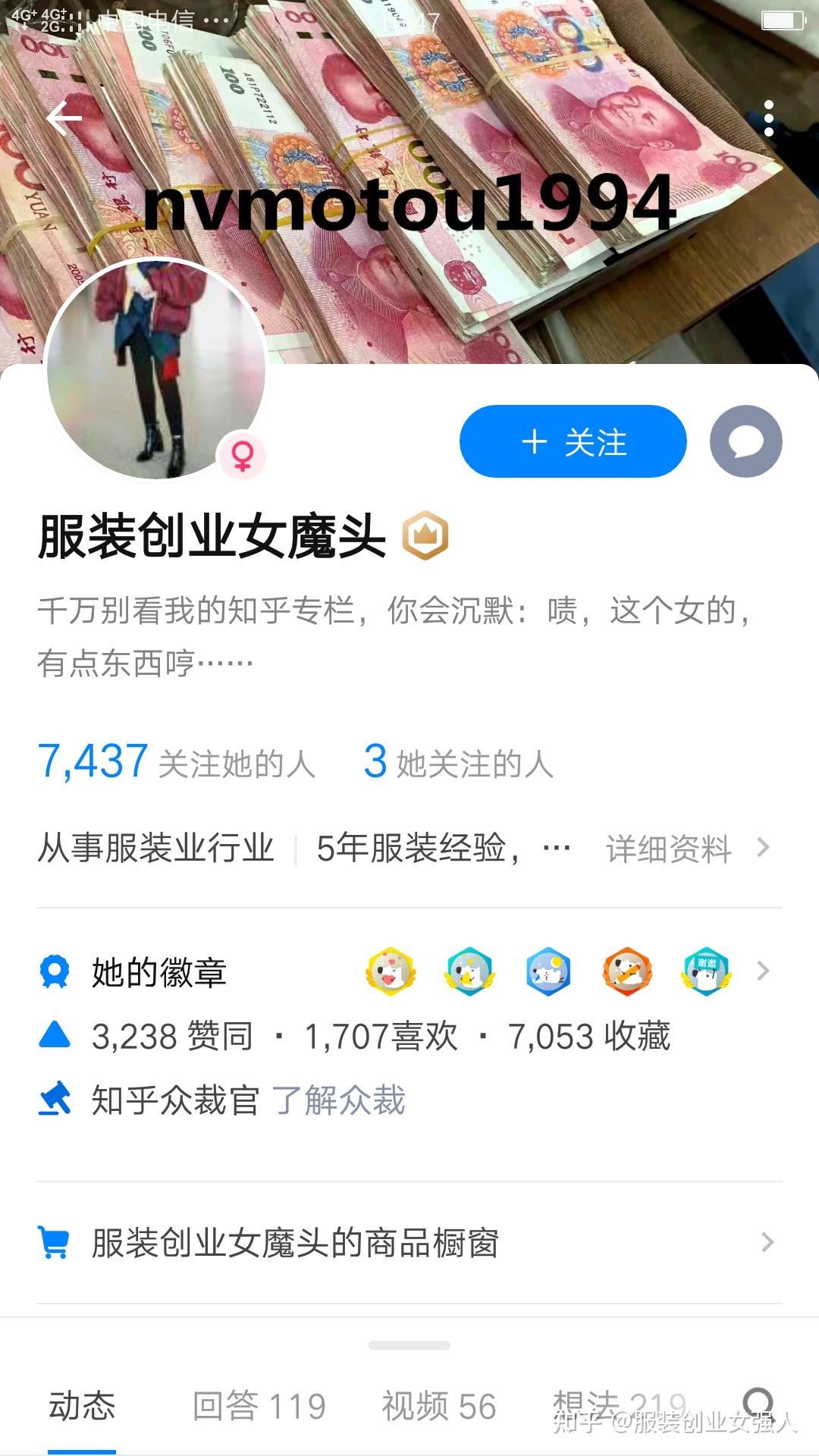The width and height of the screenshot is (819, 1456).
Task: Open 详细资料 profile details
Action: [686, 849]
